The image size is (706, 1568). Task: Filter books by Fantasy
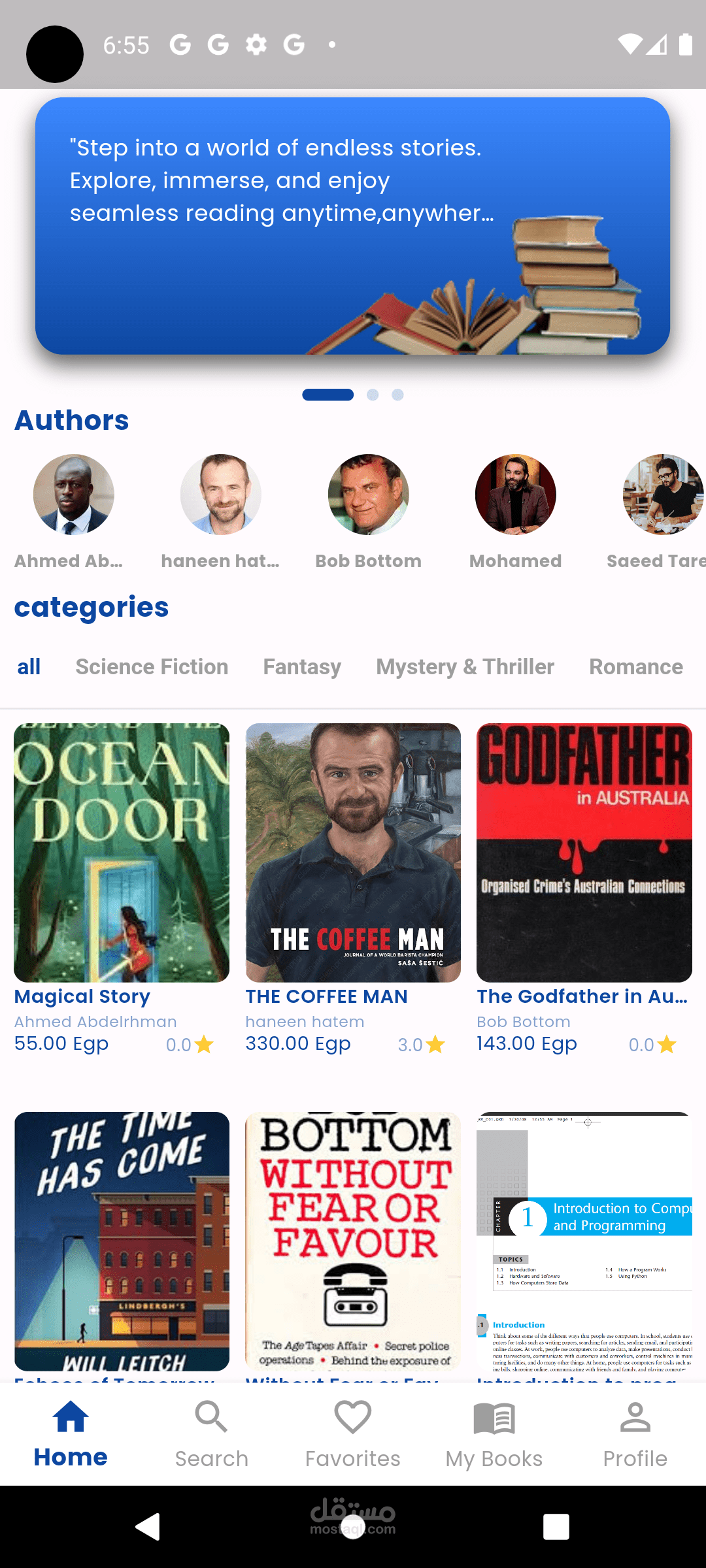tap(302, 666)
